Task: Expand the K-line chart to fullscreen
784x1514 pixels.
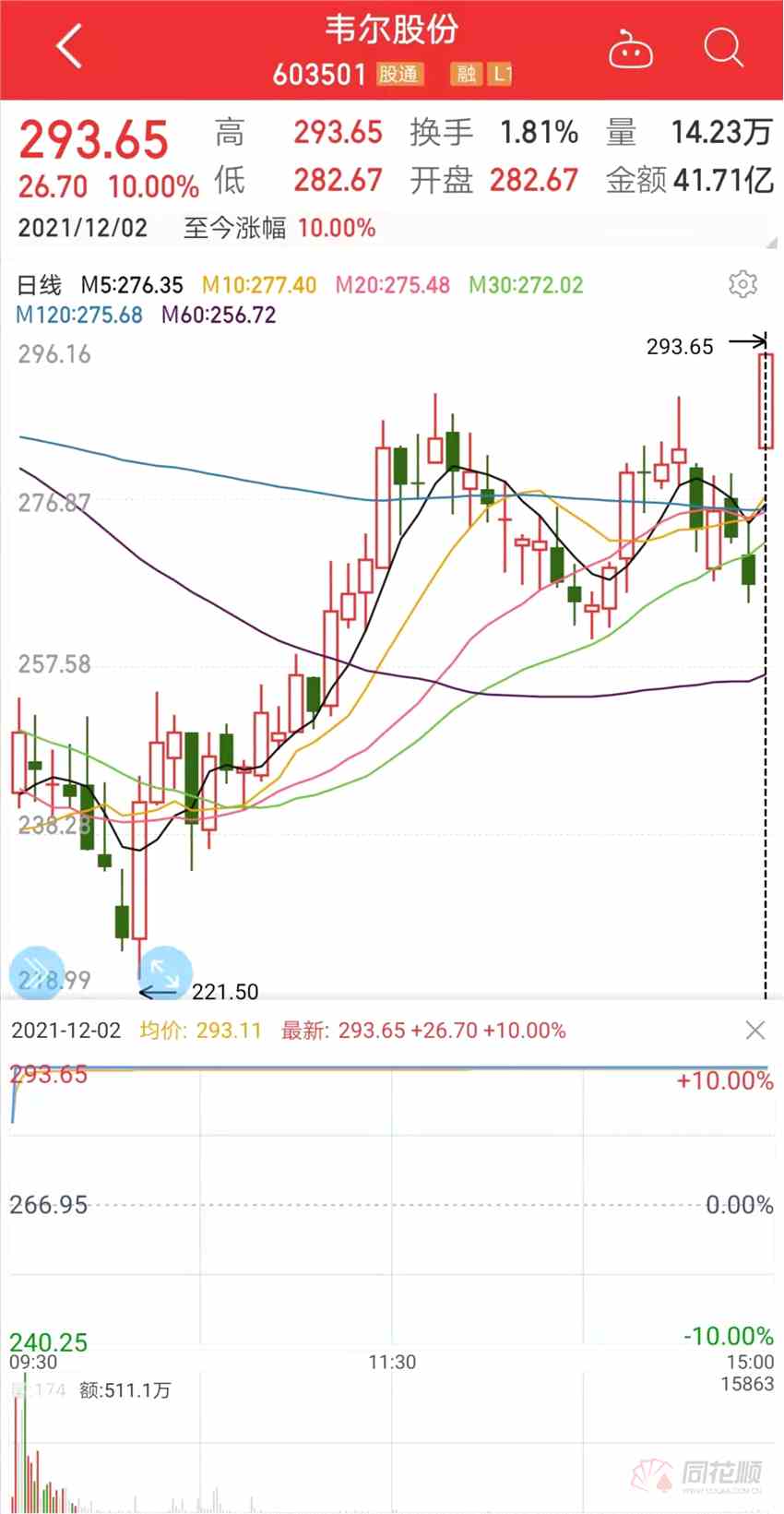Action: (x=165, y=971)
